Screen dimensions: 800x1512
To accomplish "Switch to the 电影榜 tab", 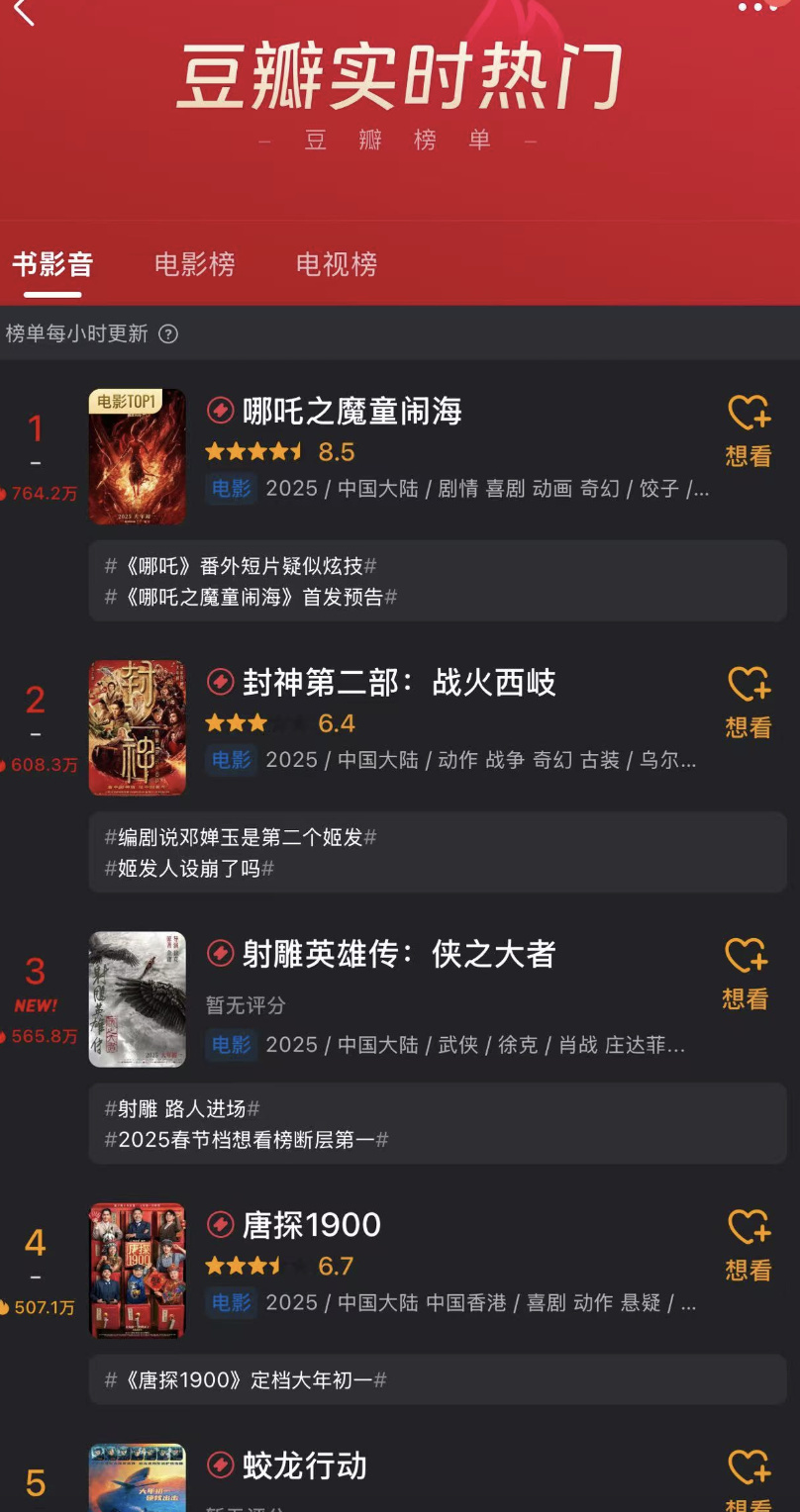I will 195,264.
